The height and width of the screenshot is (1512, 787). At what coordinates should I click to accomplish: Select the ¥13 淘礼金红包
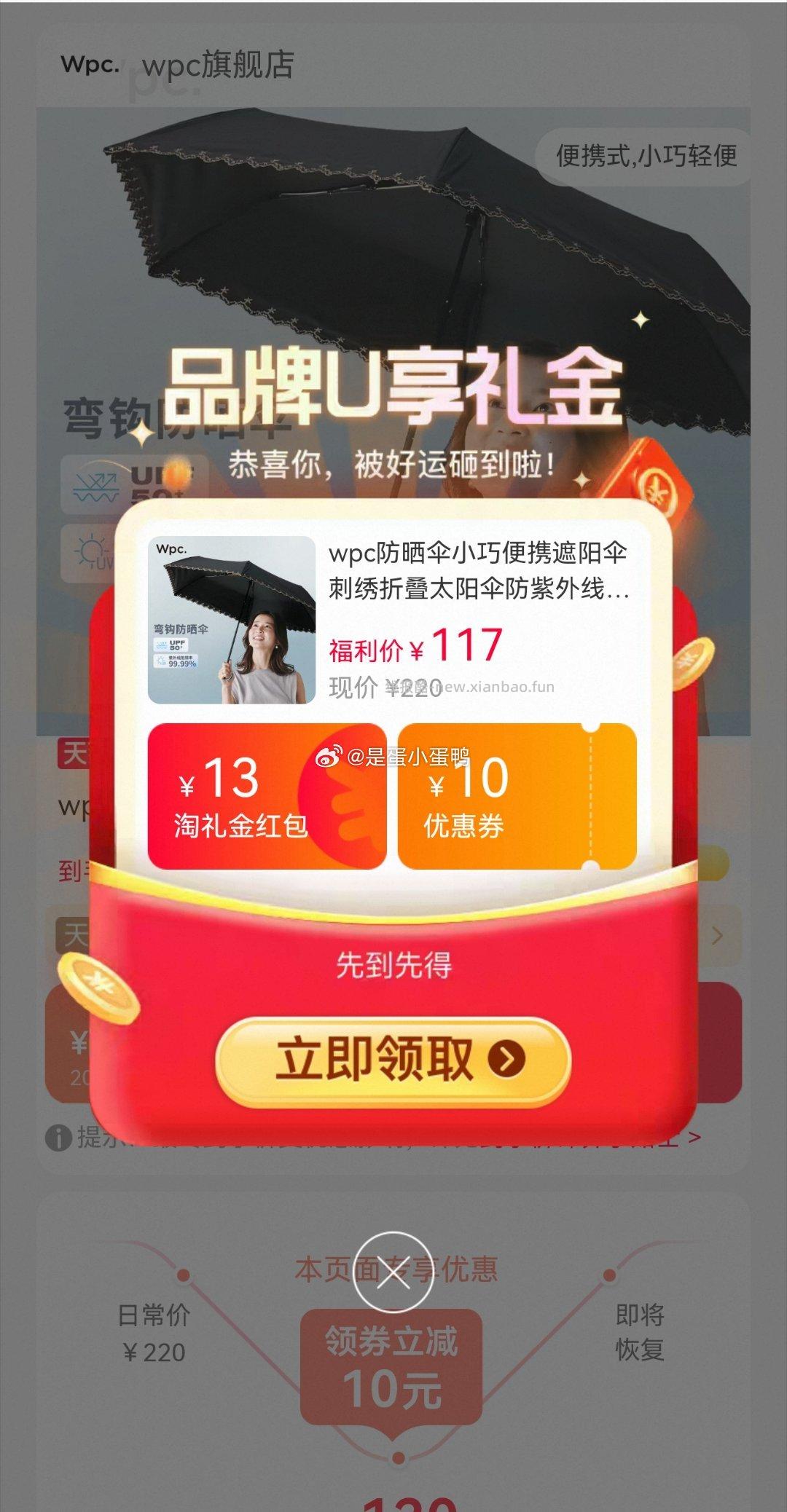(266, 796)
